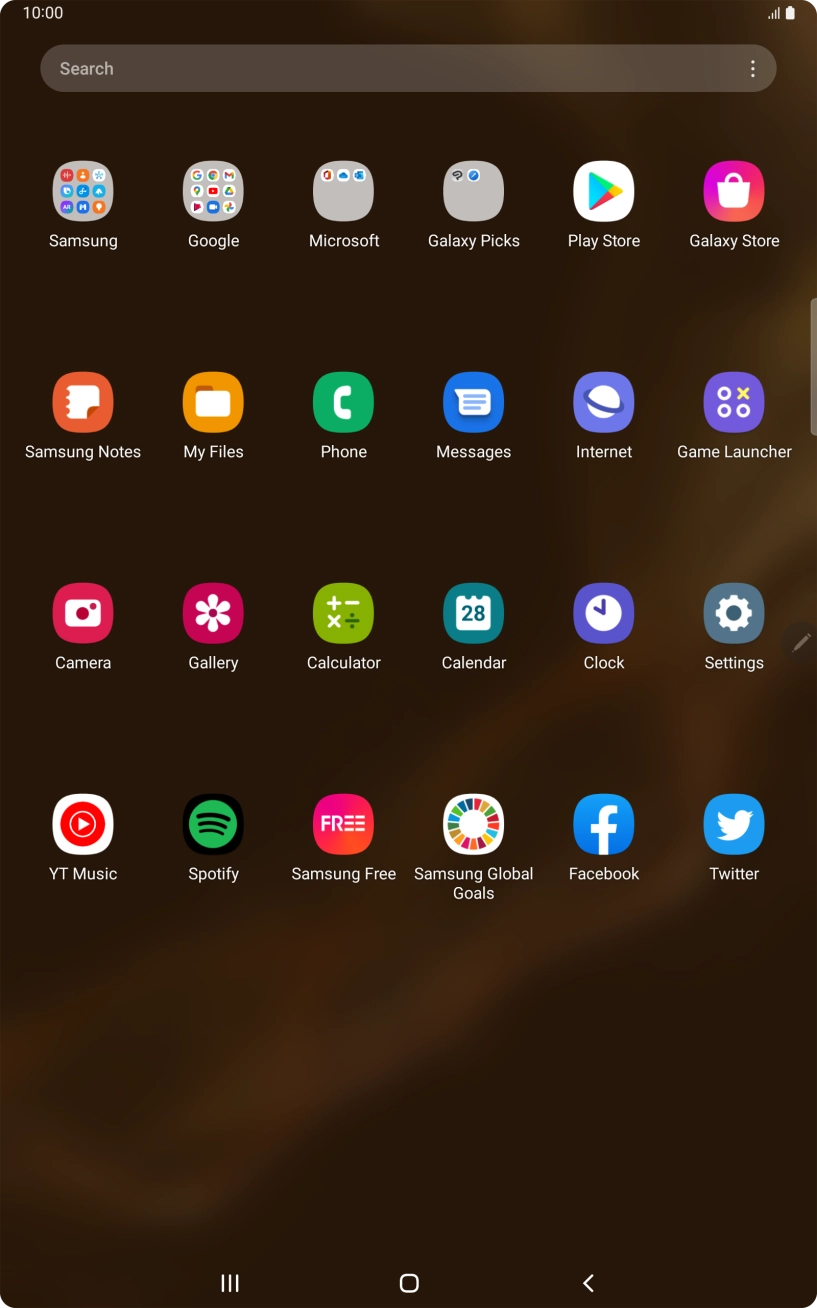Open the Samsung apps folder
Screen dimensions: 817x1308
83,191
